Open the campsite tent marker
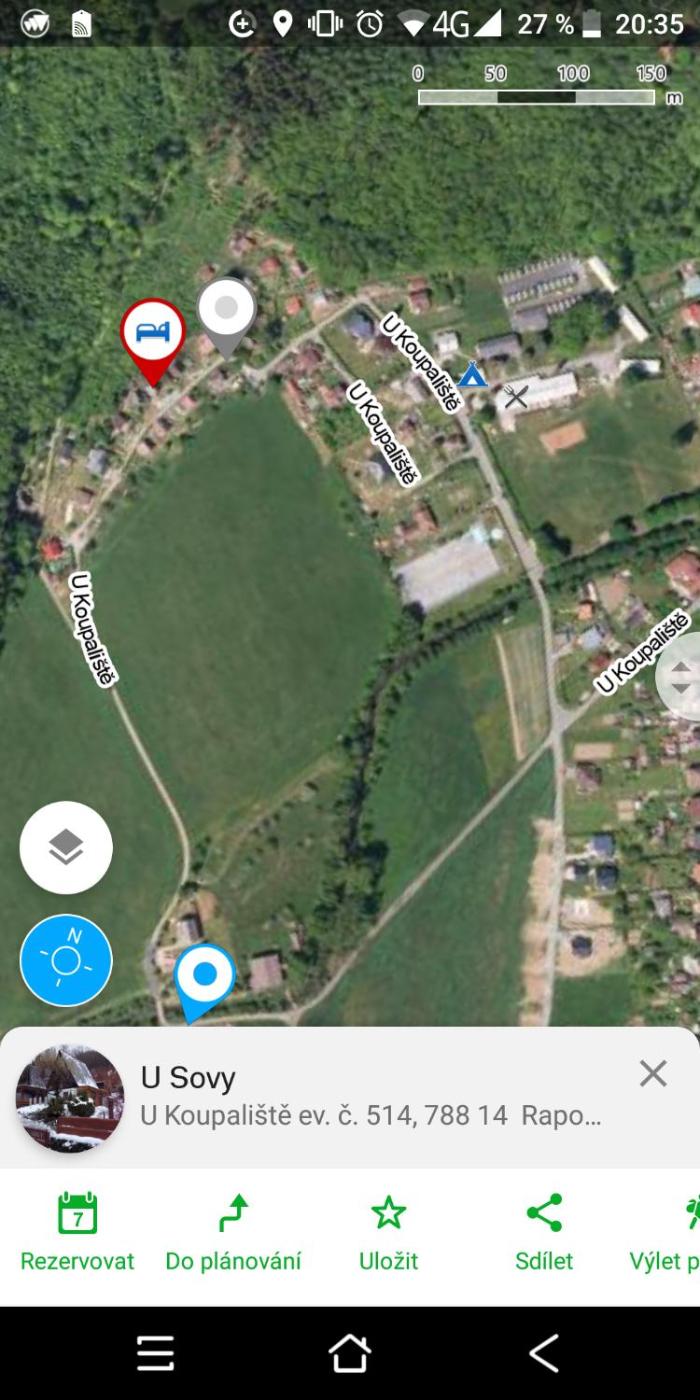The image size is (700, 1400). tap(472, 376)
